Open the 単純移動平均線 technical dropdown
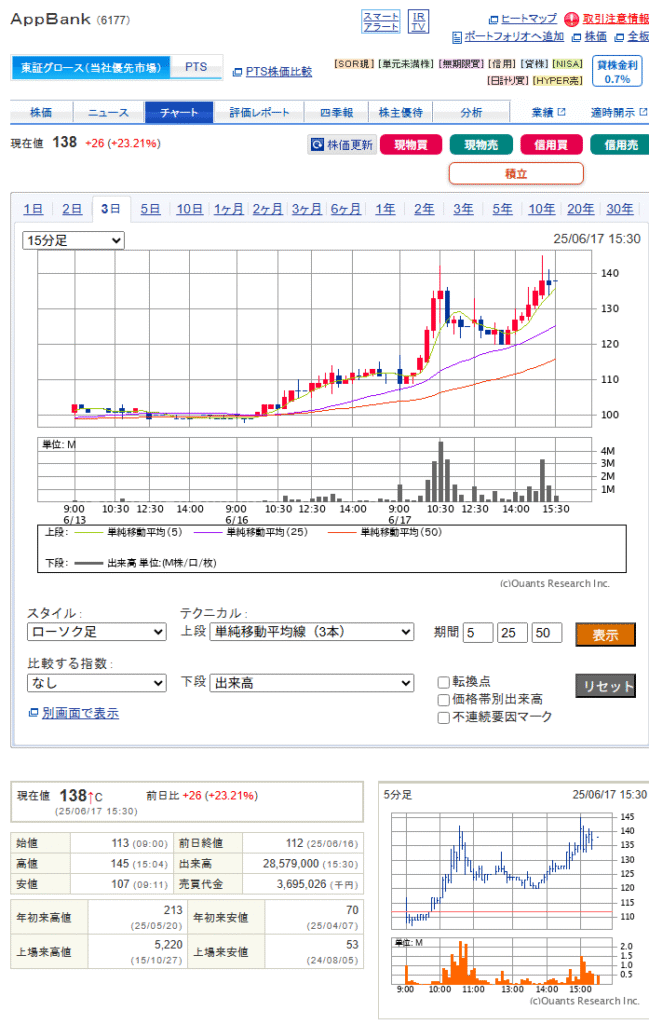Viewport: 649px width, 1024px height. 311,632
